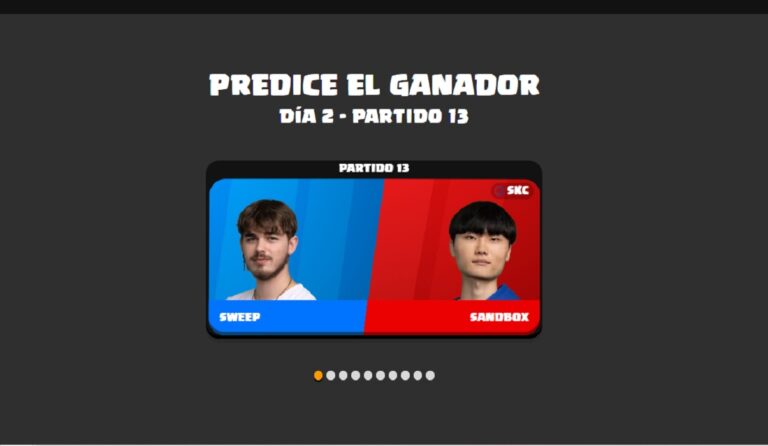The image size is (768, 446).
Task: Jump to the last page dot
Action: pos(430,376)
